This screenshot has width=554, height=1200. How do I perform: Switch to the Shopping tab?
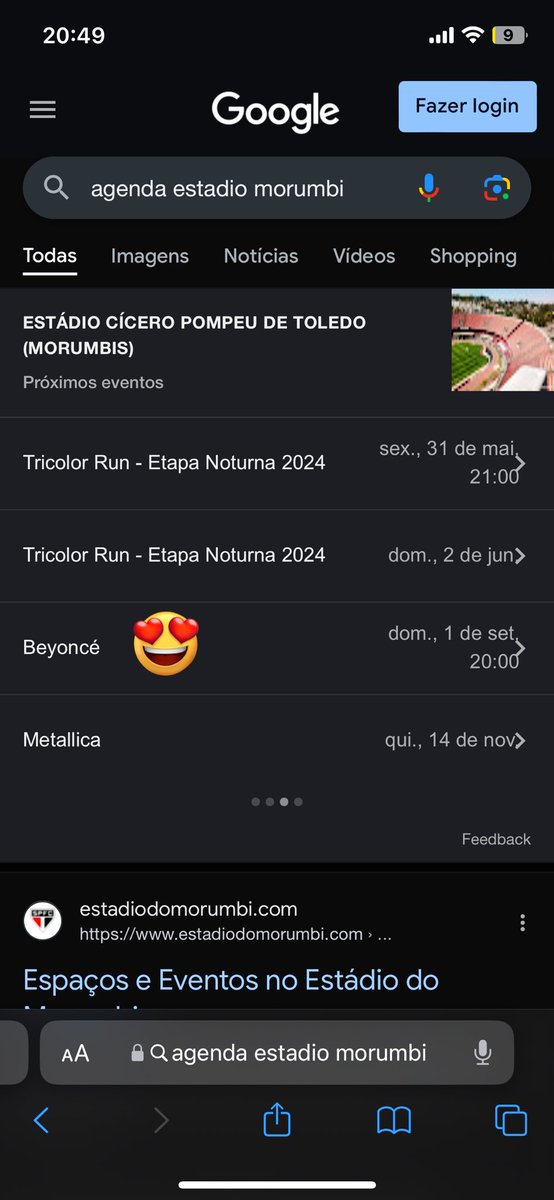point(473,256)
